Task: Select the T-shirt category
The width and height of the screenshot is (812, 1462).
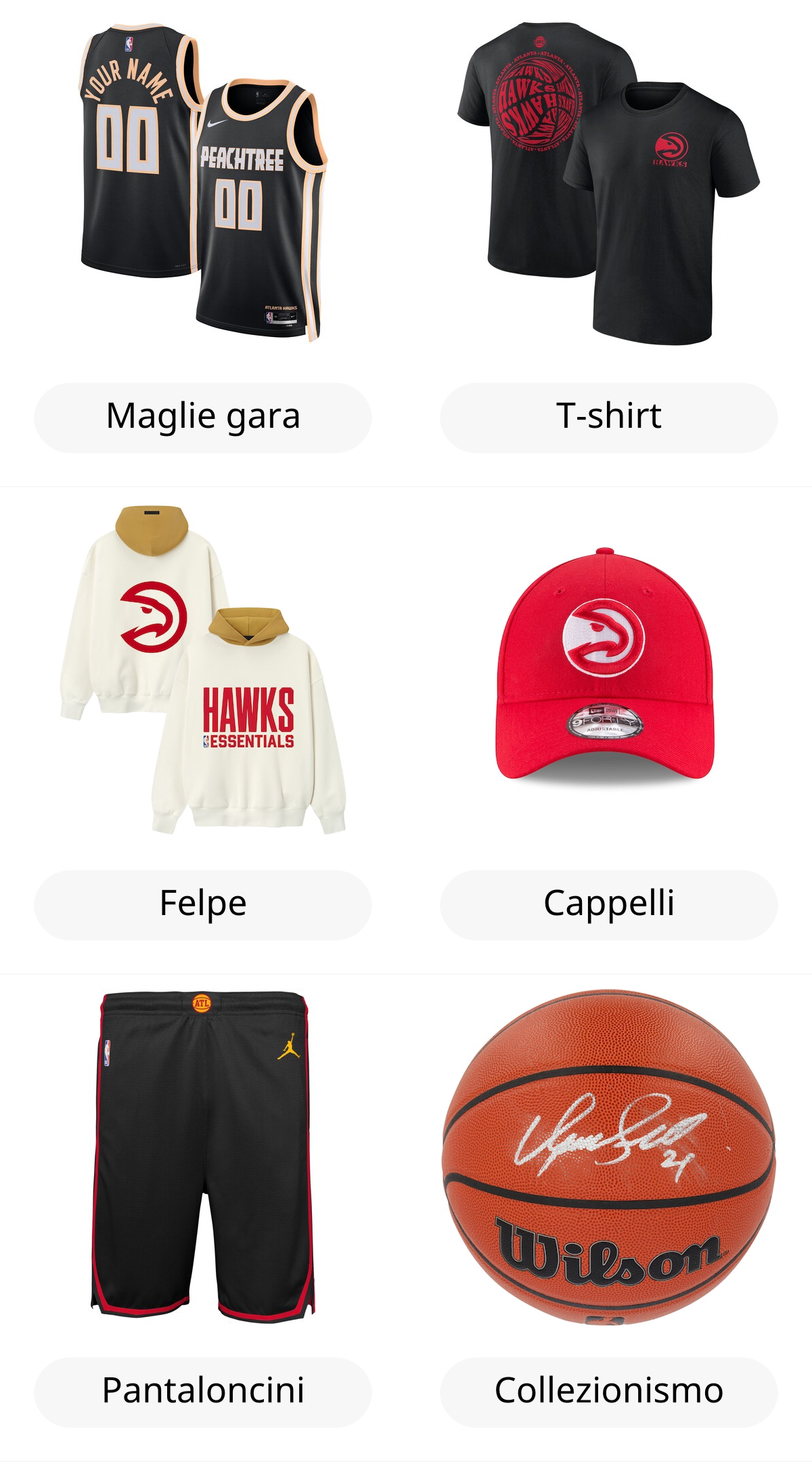Action: [608, 417]
